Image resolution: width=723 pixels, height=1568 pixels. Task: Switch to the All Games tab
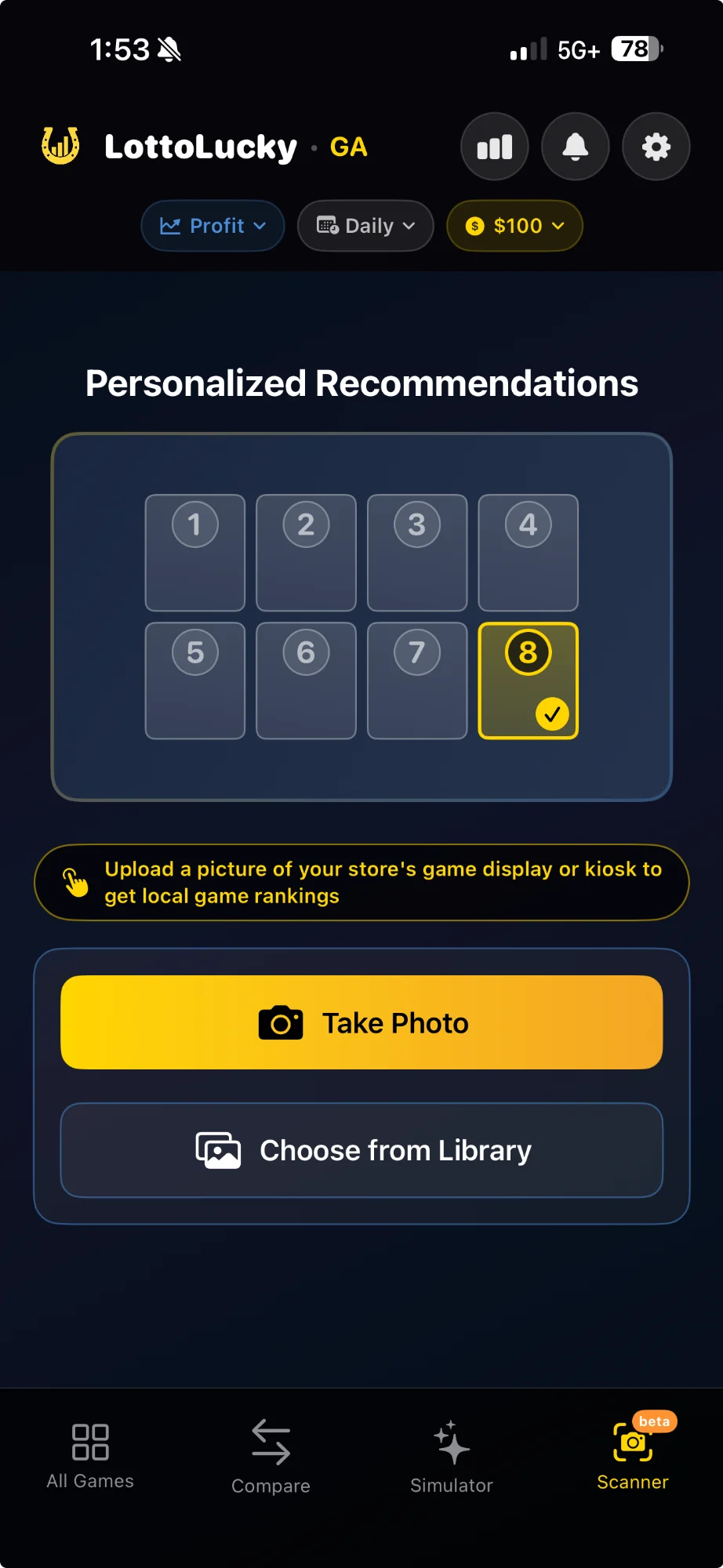pyautogui.click(x=90, y=1456)
